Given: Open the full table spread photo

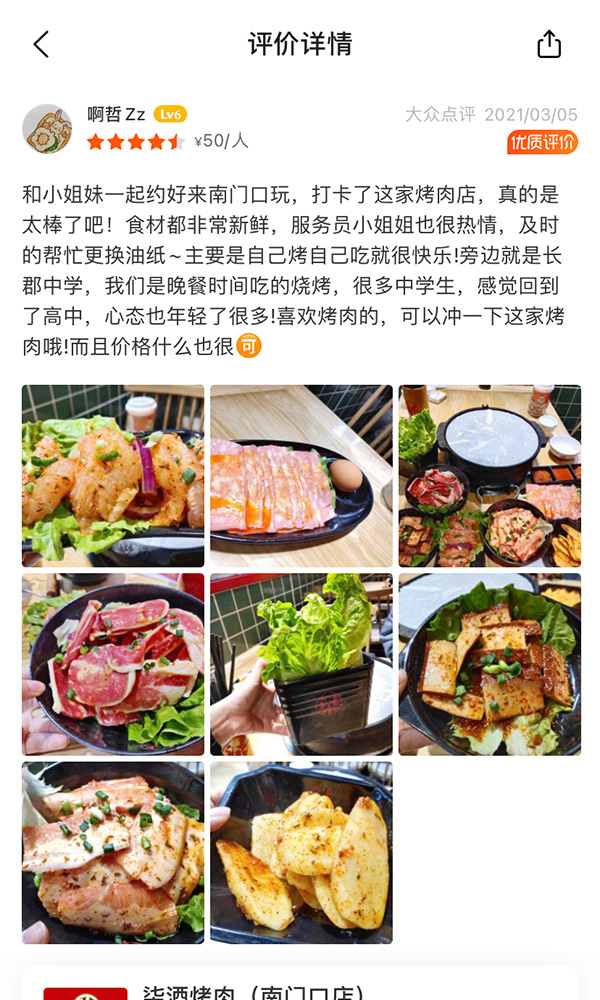Looking at the screenshot, I should [490, 476].
